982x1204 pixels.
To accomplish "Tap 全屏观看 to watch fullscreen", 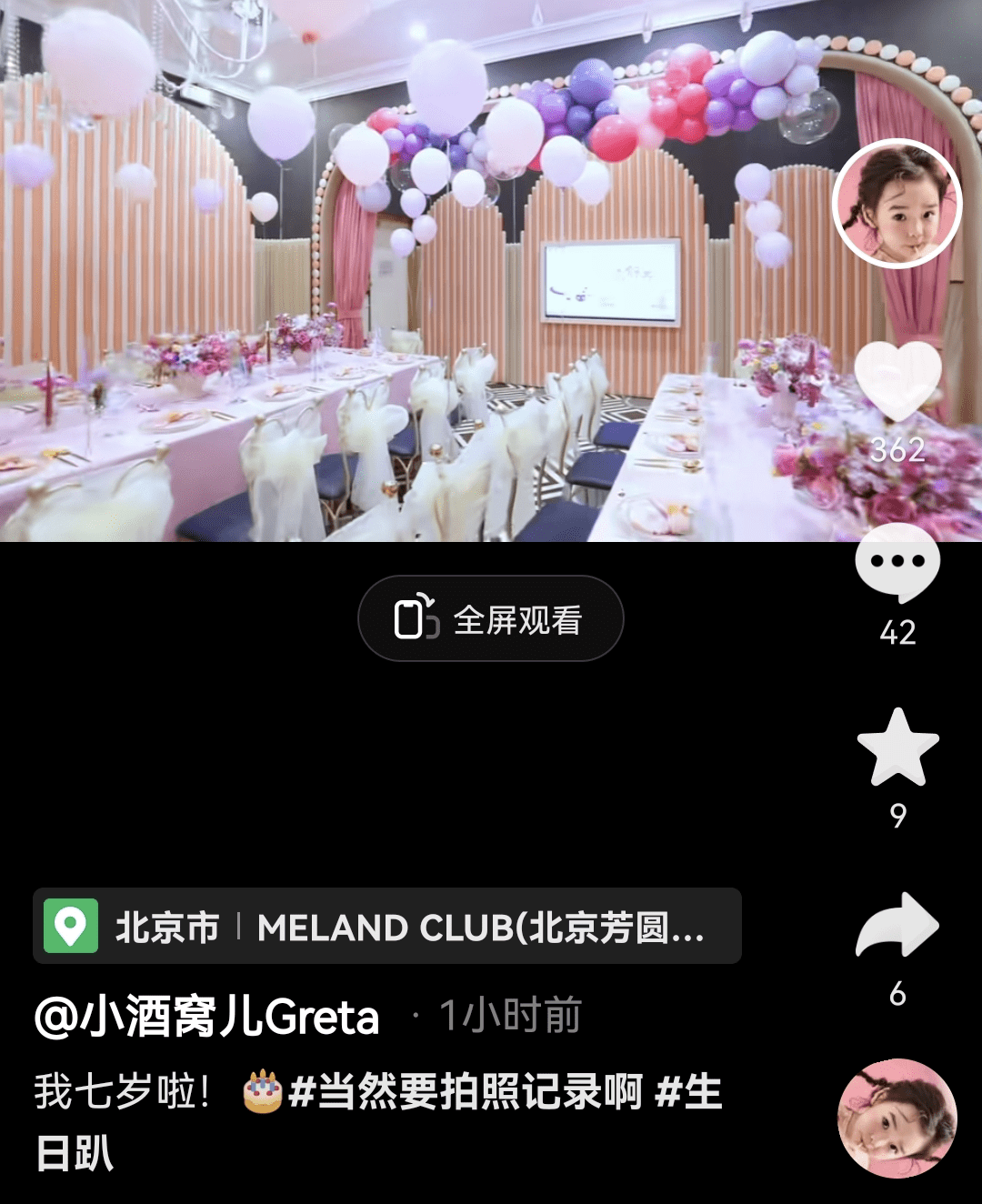I will pos(491,618).
